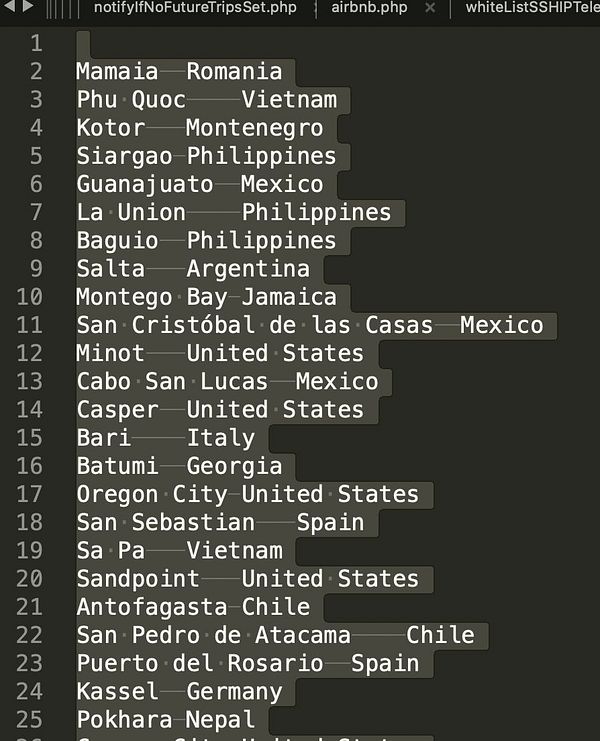The width and height of the screenshot is (600, 741).
Task: Switch to the whiteListSSHIPTele tab
Action: click(x=531, y=8)
